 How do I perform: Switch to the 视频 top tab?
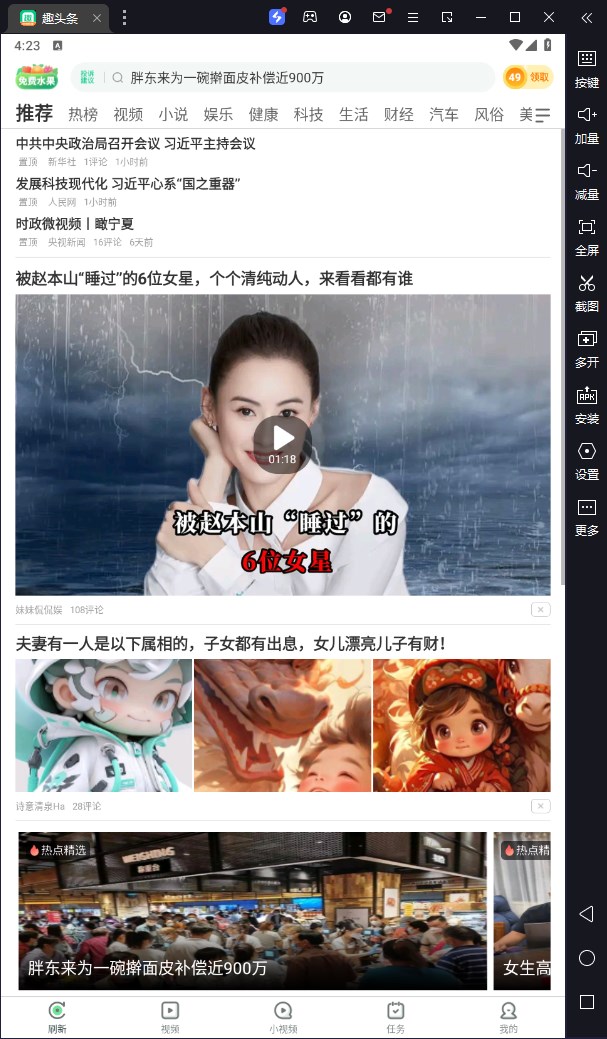pyautogui.click(x=128, y=114)
